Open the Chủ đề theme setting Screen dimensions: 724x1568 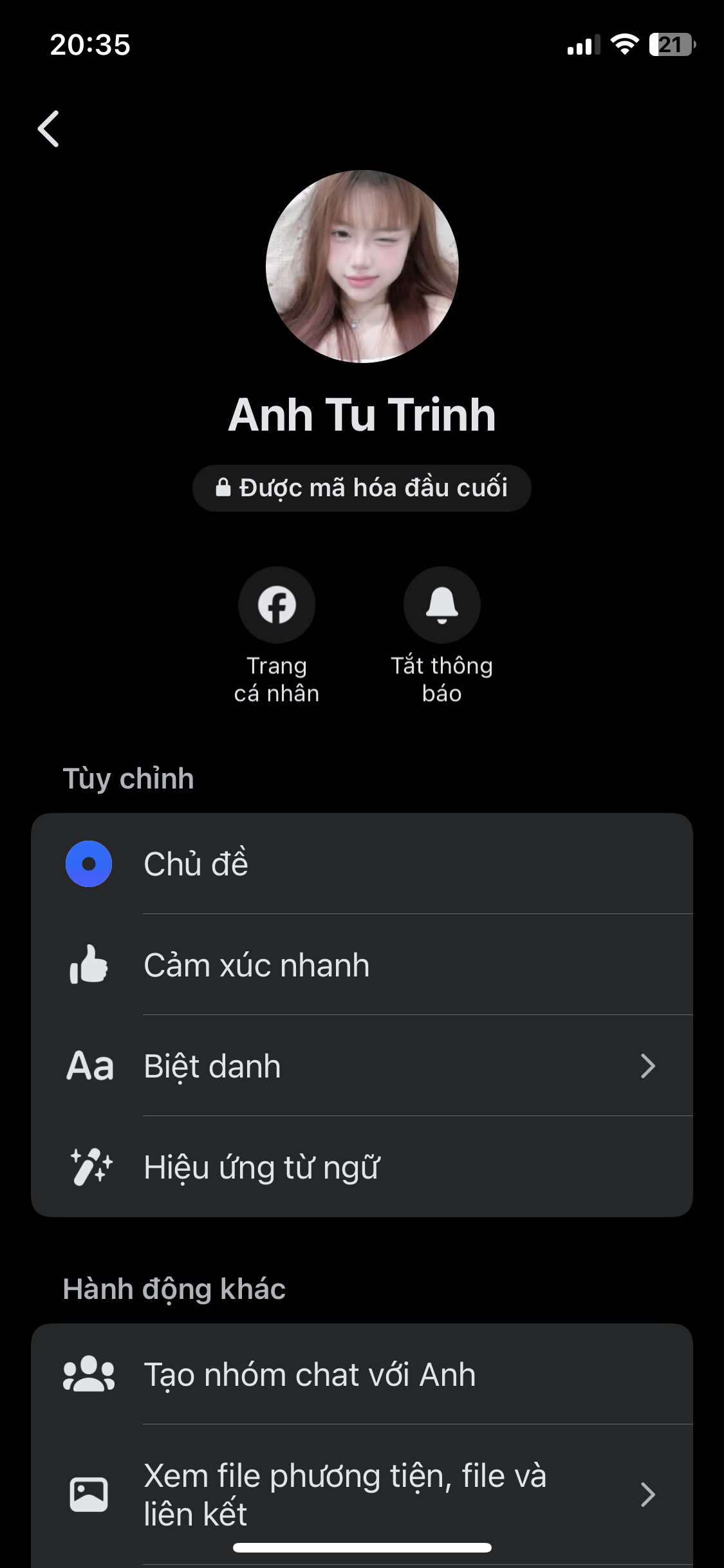362,864
